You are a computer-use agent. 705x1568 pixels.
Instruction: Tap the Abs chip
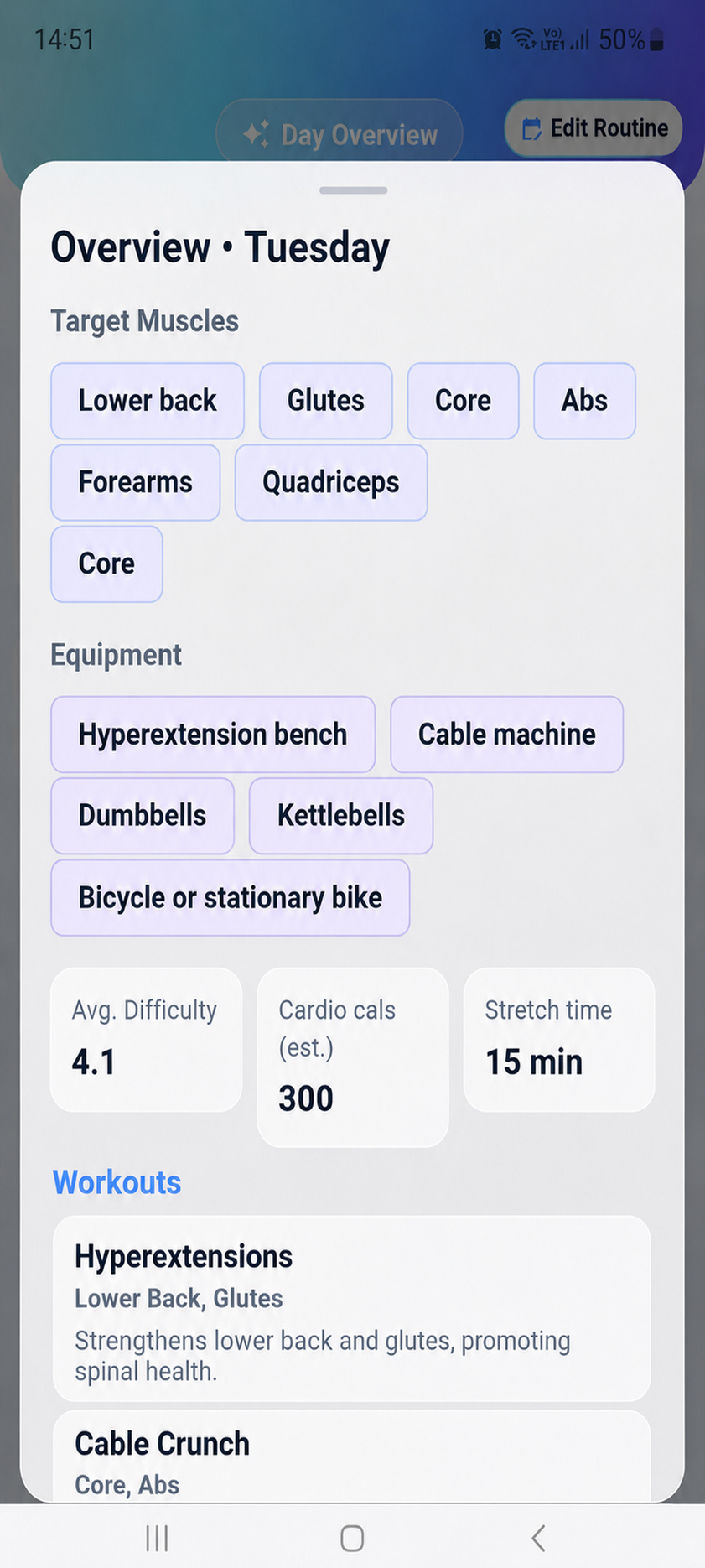click(x=584, y=401)
